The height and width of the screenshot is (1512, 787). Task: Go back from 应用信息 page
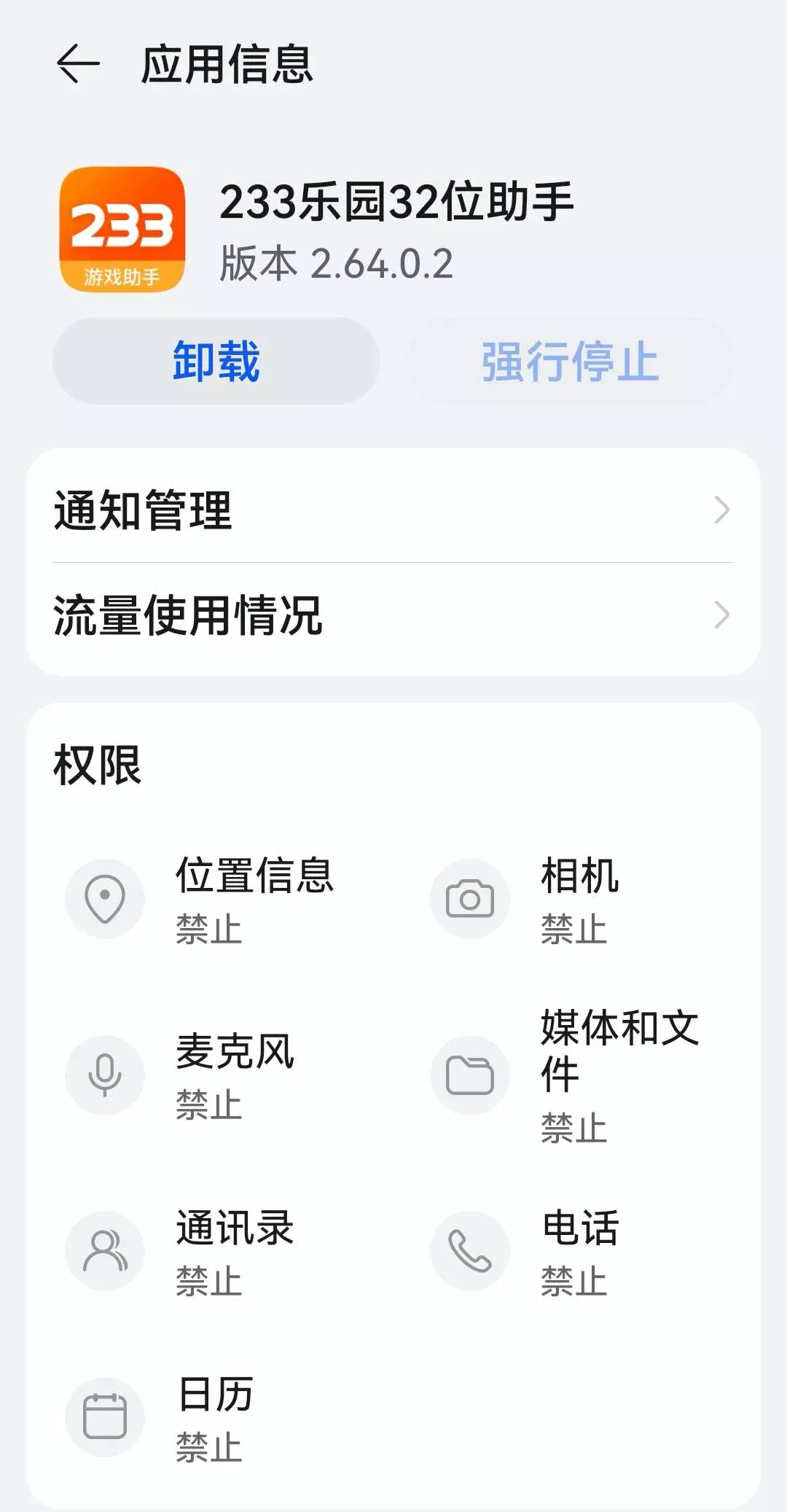click(x=78, y=64)
